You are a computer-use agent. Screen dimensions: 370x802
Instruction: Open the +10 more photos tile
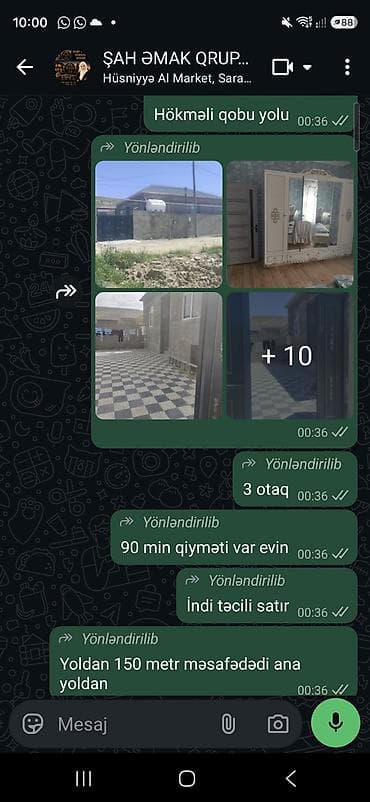(290, 356)
